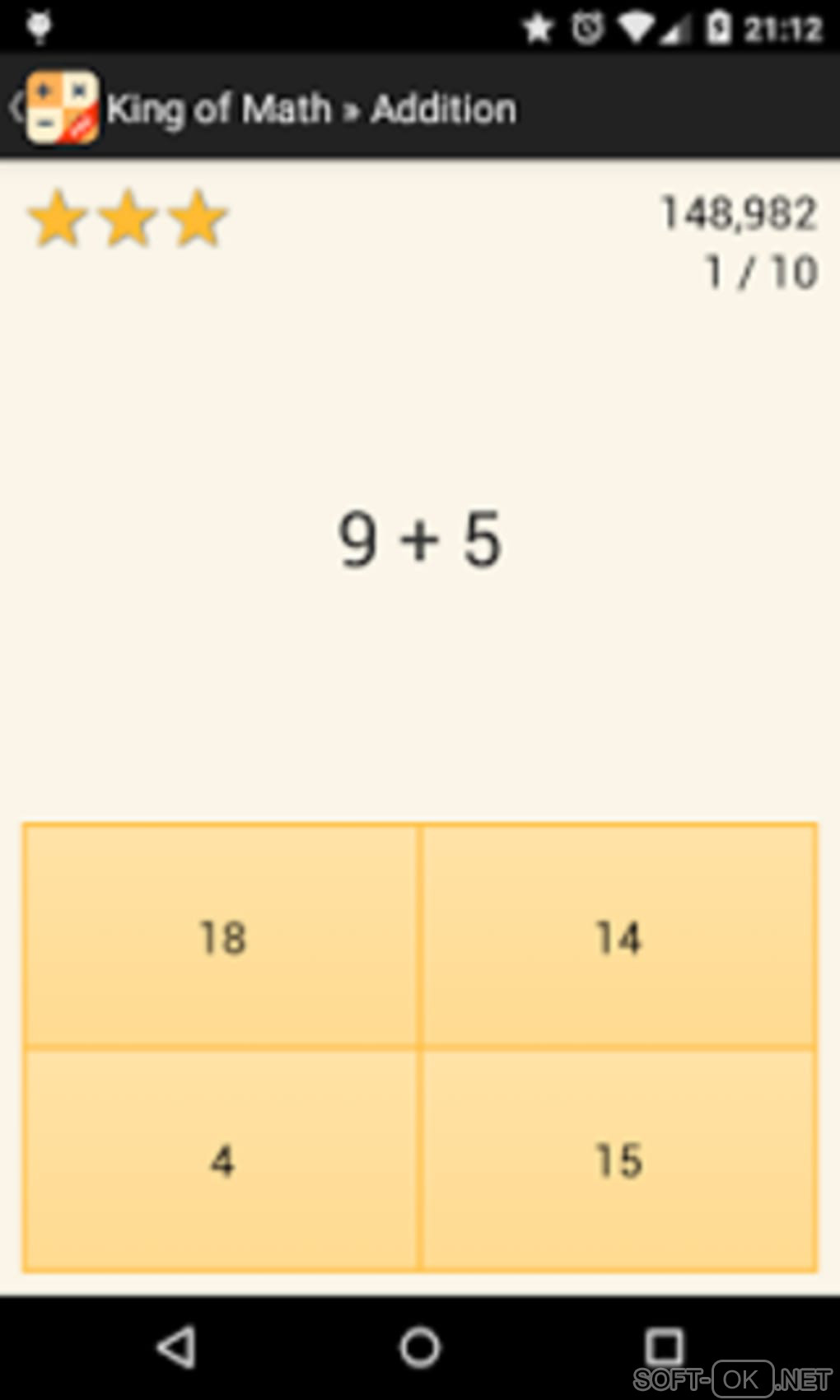Viewport: 840px width, 1400px height.
Task: Tap the system back button
Action: coord(176,1348)
